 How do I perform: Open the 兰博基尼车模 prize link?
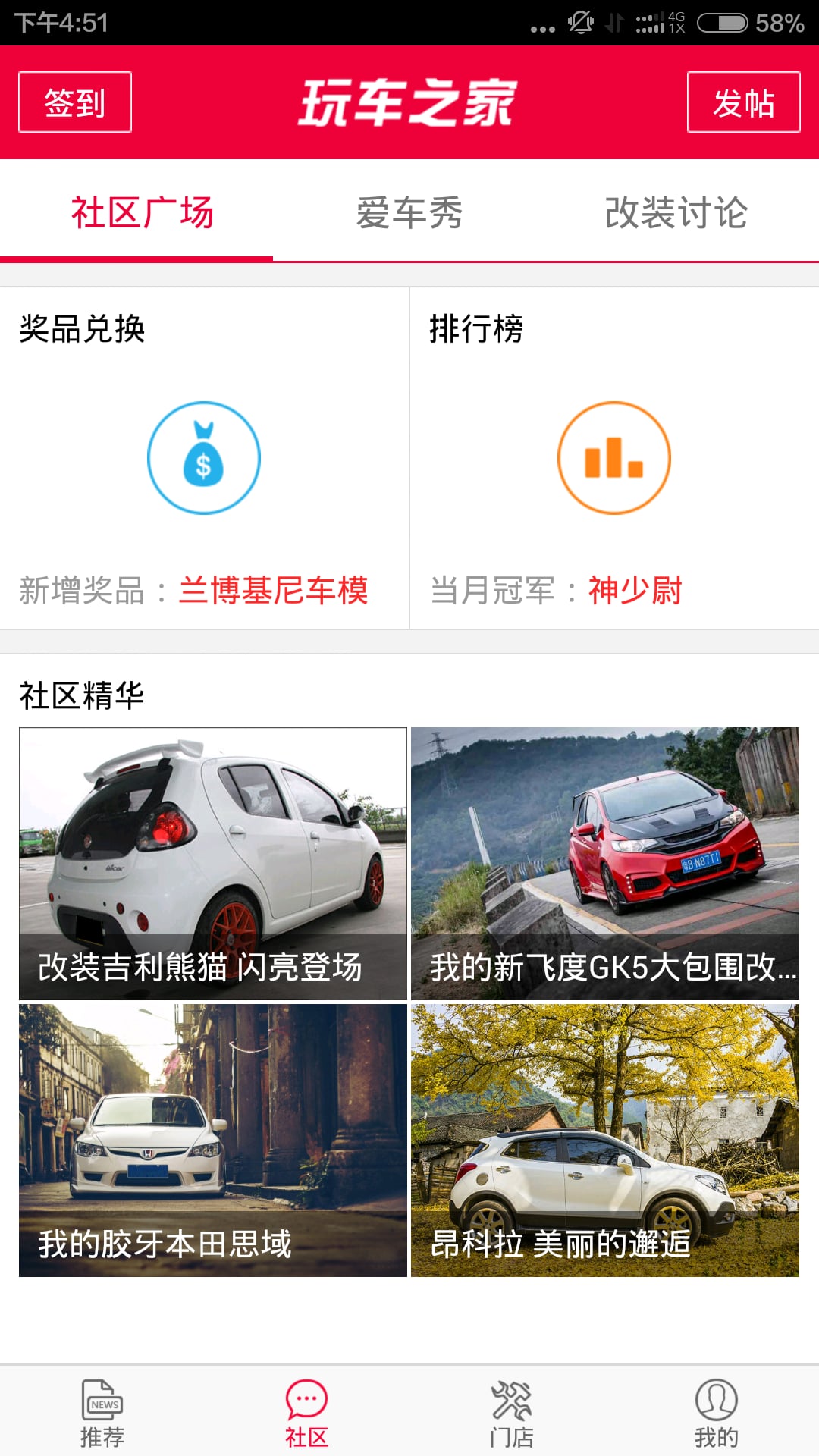coord(273,594)
